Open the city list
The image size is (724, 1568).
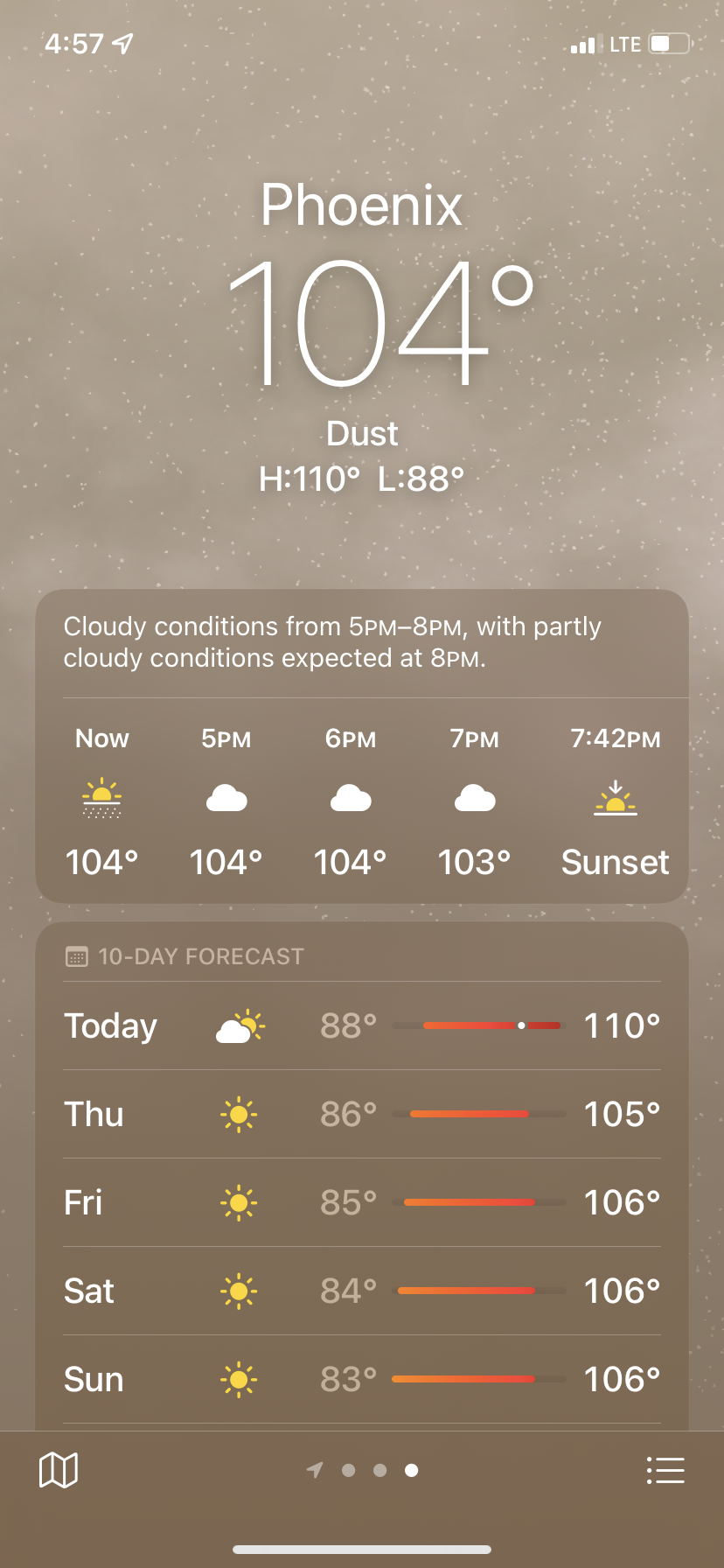[665, 1470]
